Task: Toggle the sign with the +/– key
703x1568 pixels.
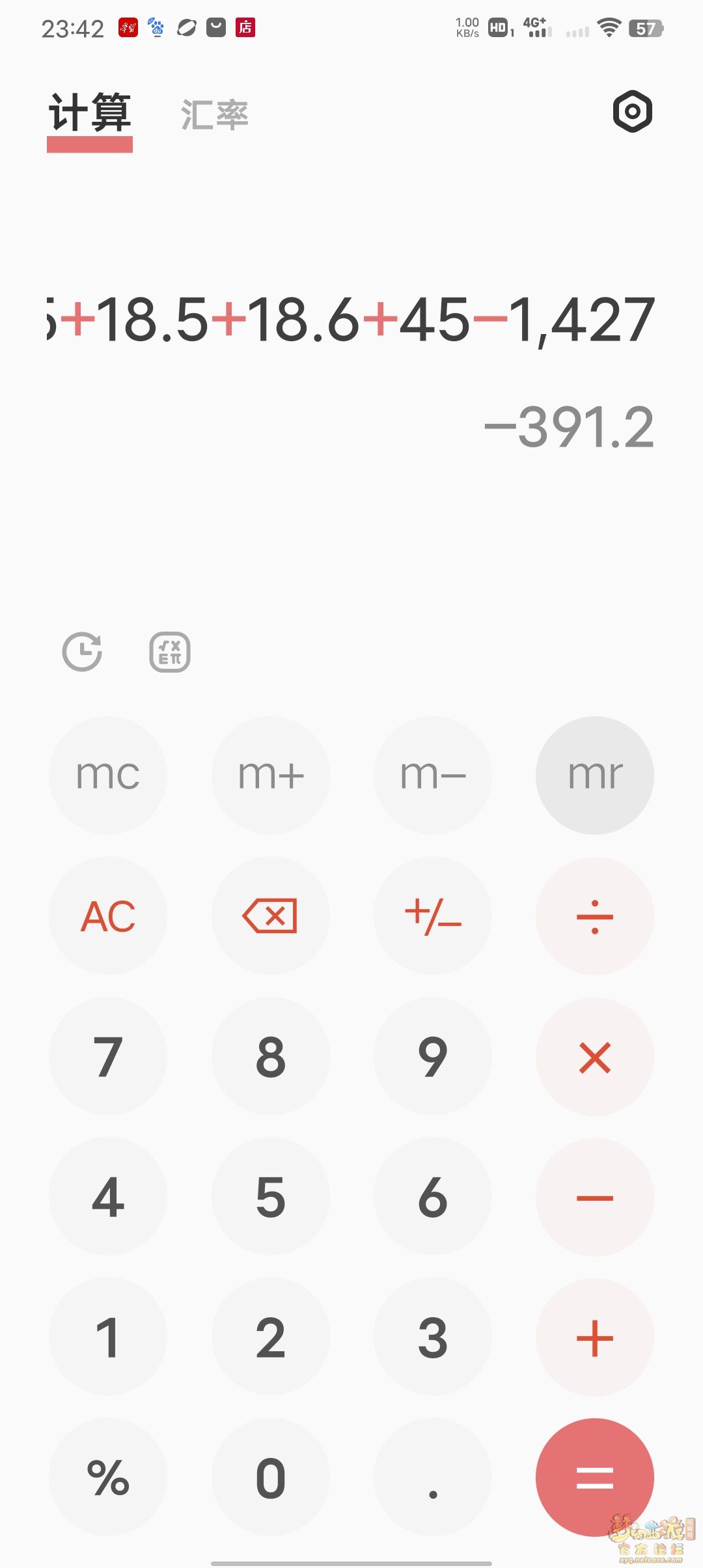Action: click(433, 916)
